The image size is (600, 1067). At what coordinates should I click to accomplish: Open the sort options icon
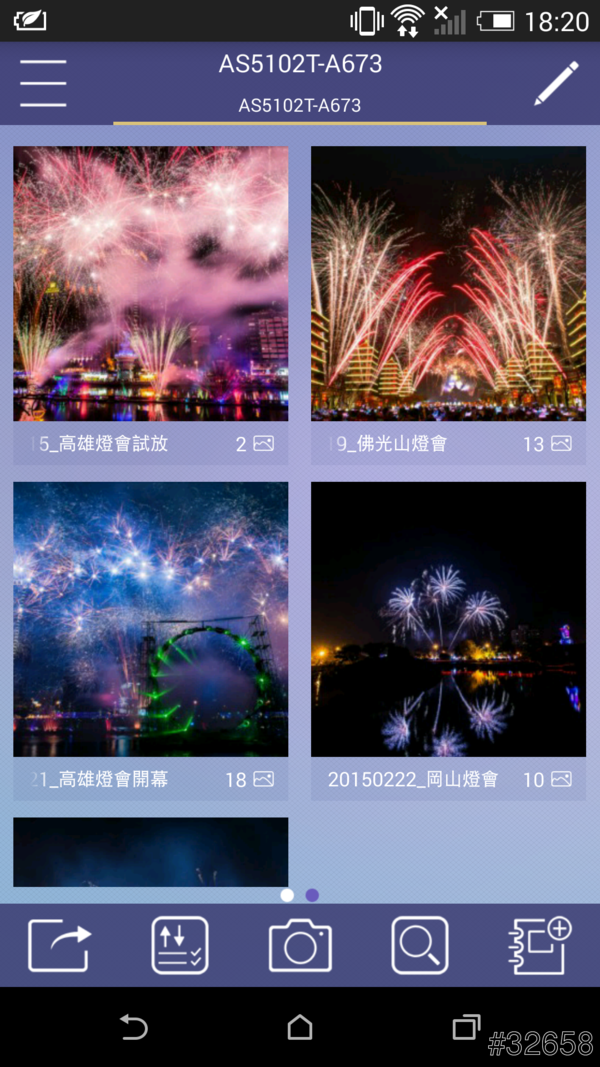click(x=180, y=945)
